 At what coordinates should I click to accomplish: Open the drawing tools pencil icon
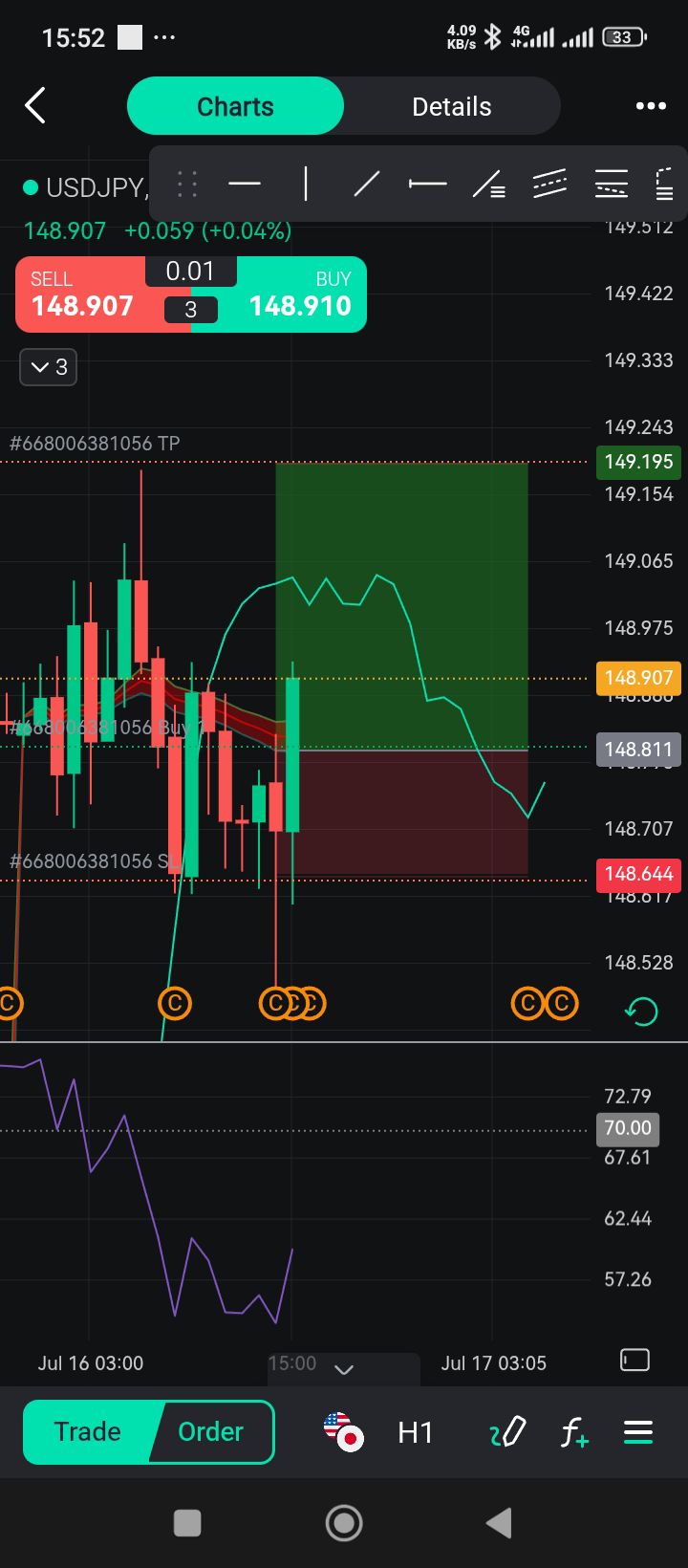(x=507, y=1432)
